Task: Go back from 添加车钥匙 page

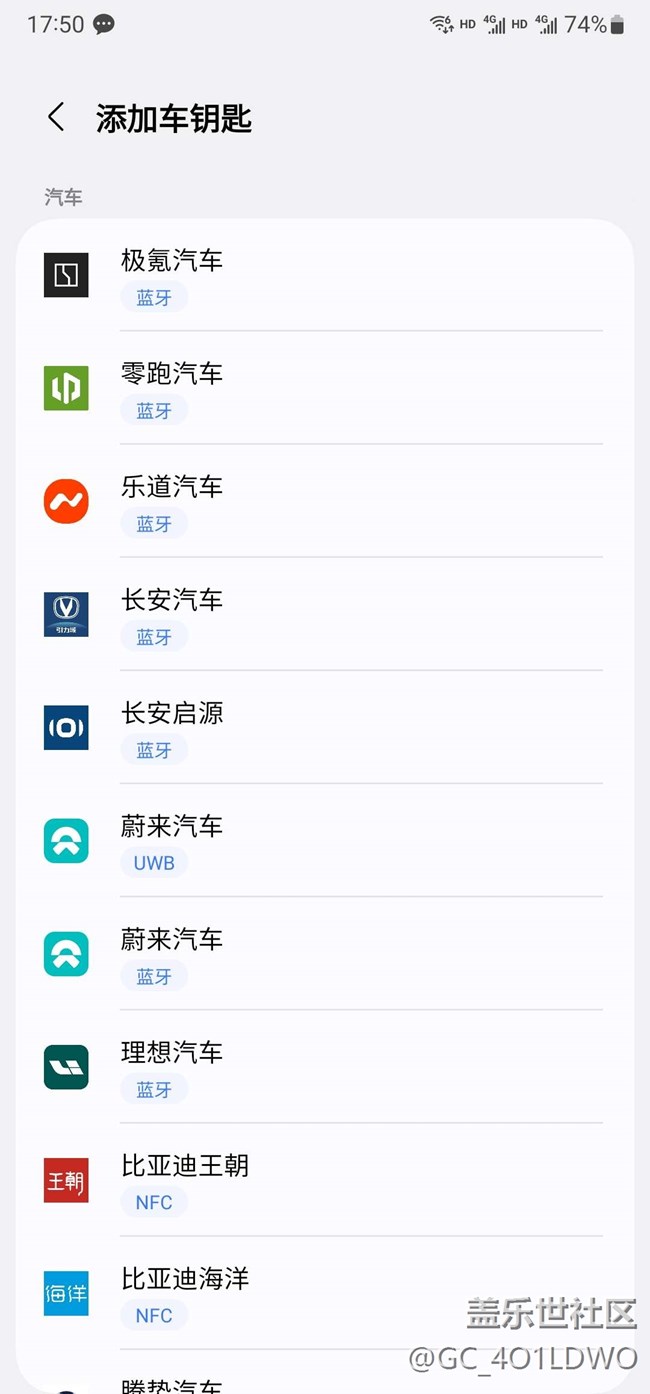Action: pos(57,117)
